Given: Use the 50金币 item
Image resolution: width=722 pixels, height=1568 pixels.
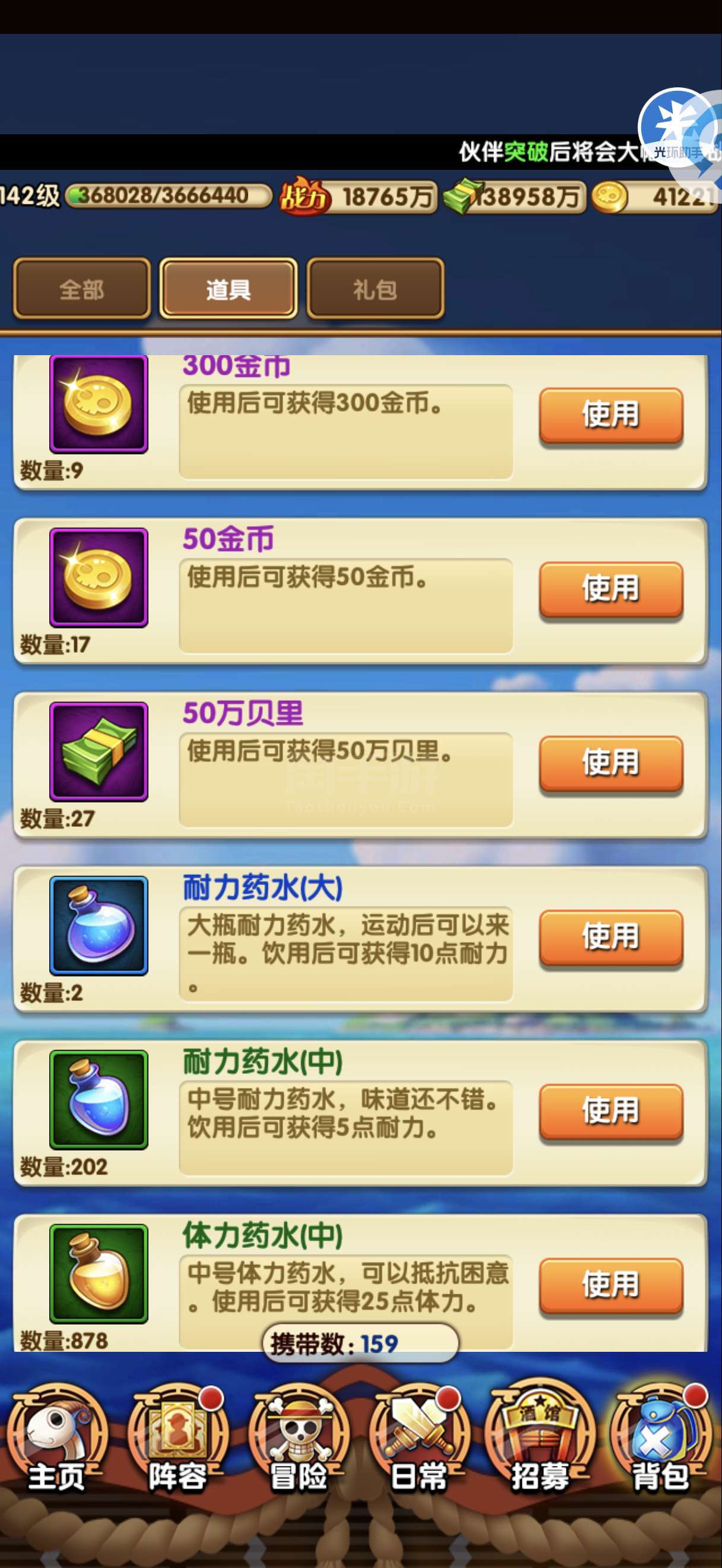Looking at the screenshot, I should (611, 589).
